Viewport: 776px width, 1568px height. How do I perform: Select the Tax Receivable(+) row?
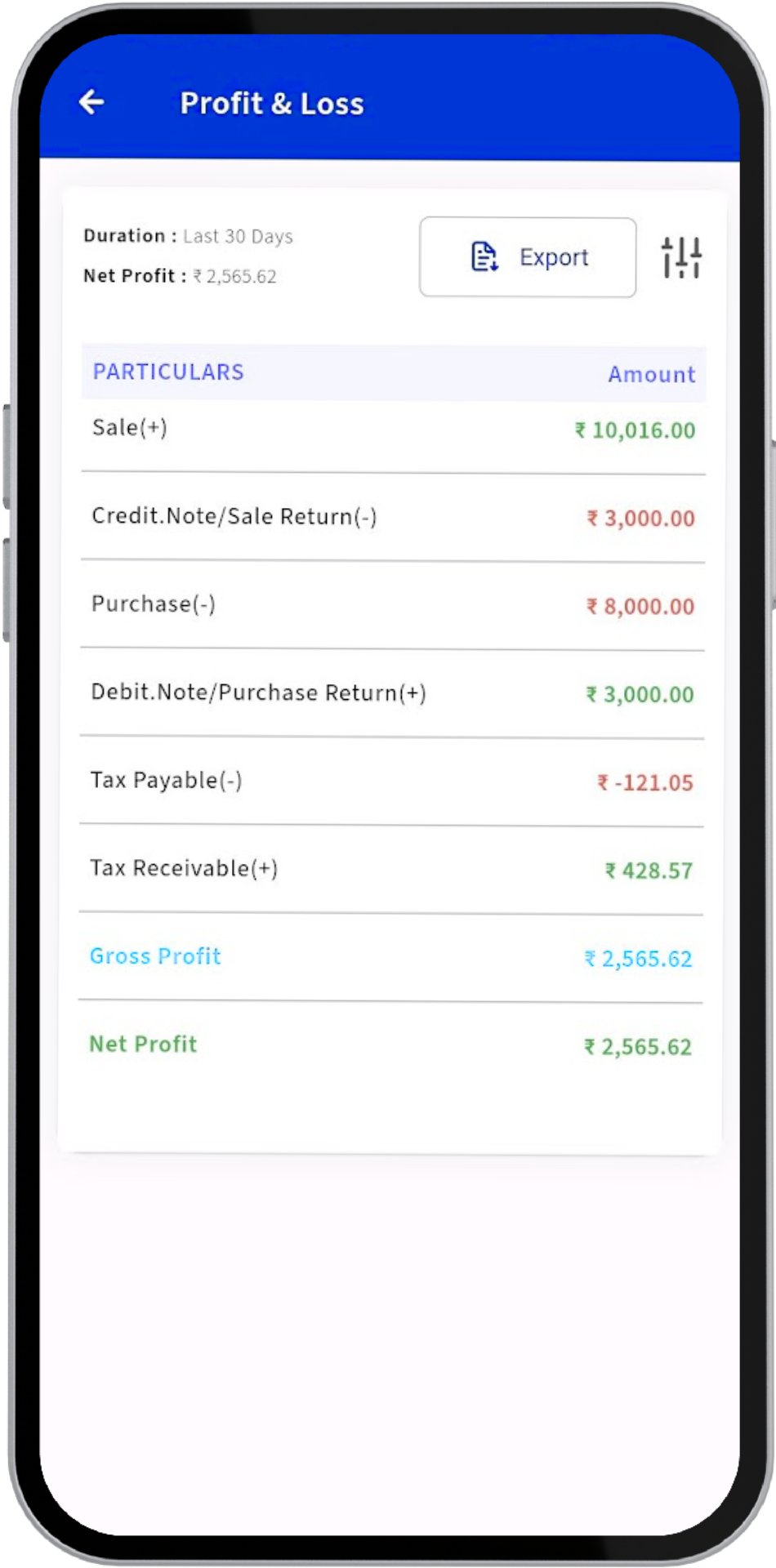(392, 869)
